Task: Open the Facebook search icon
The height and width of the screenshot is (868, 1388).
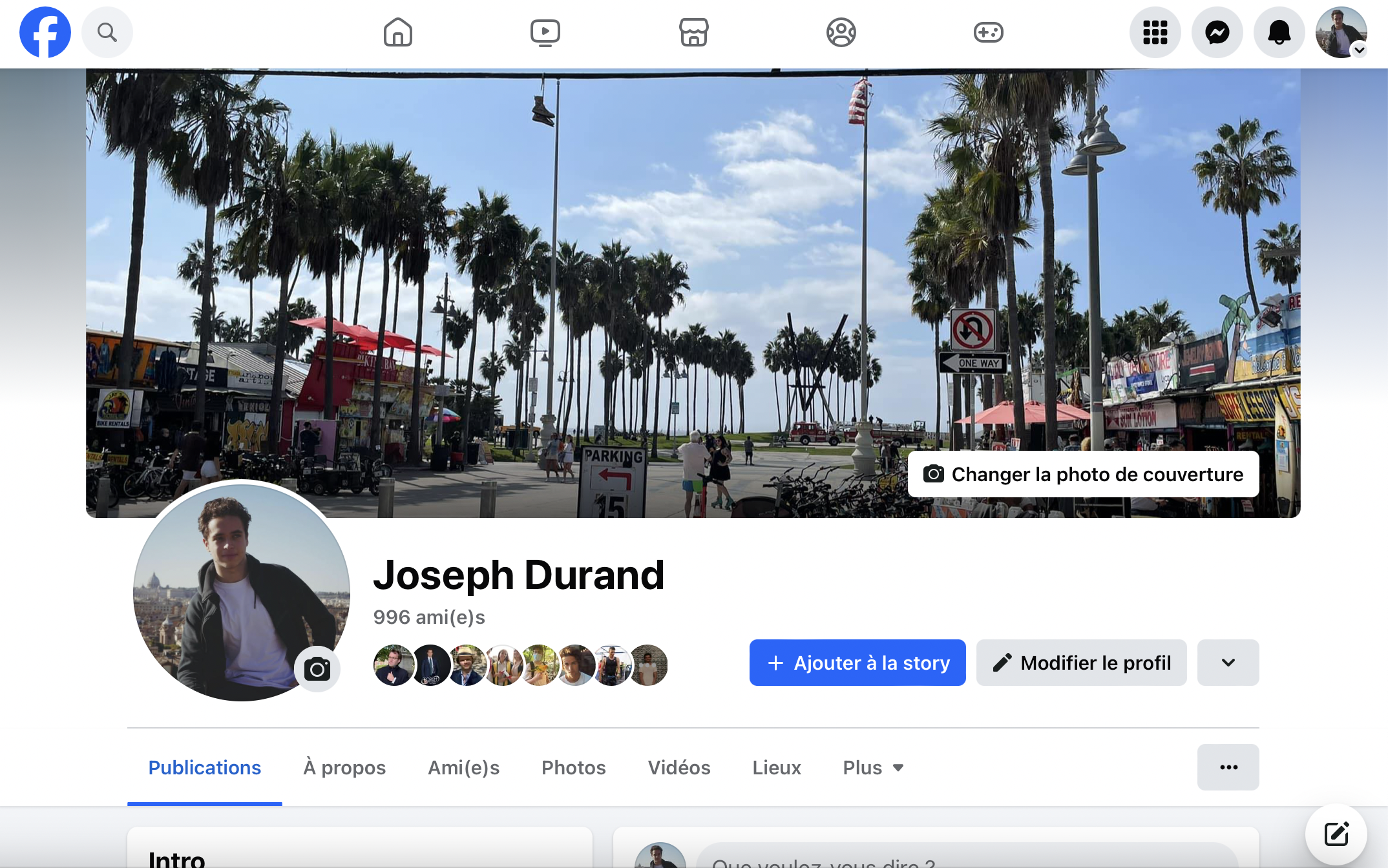Action: click(x=107, y=32)
